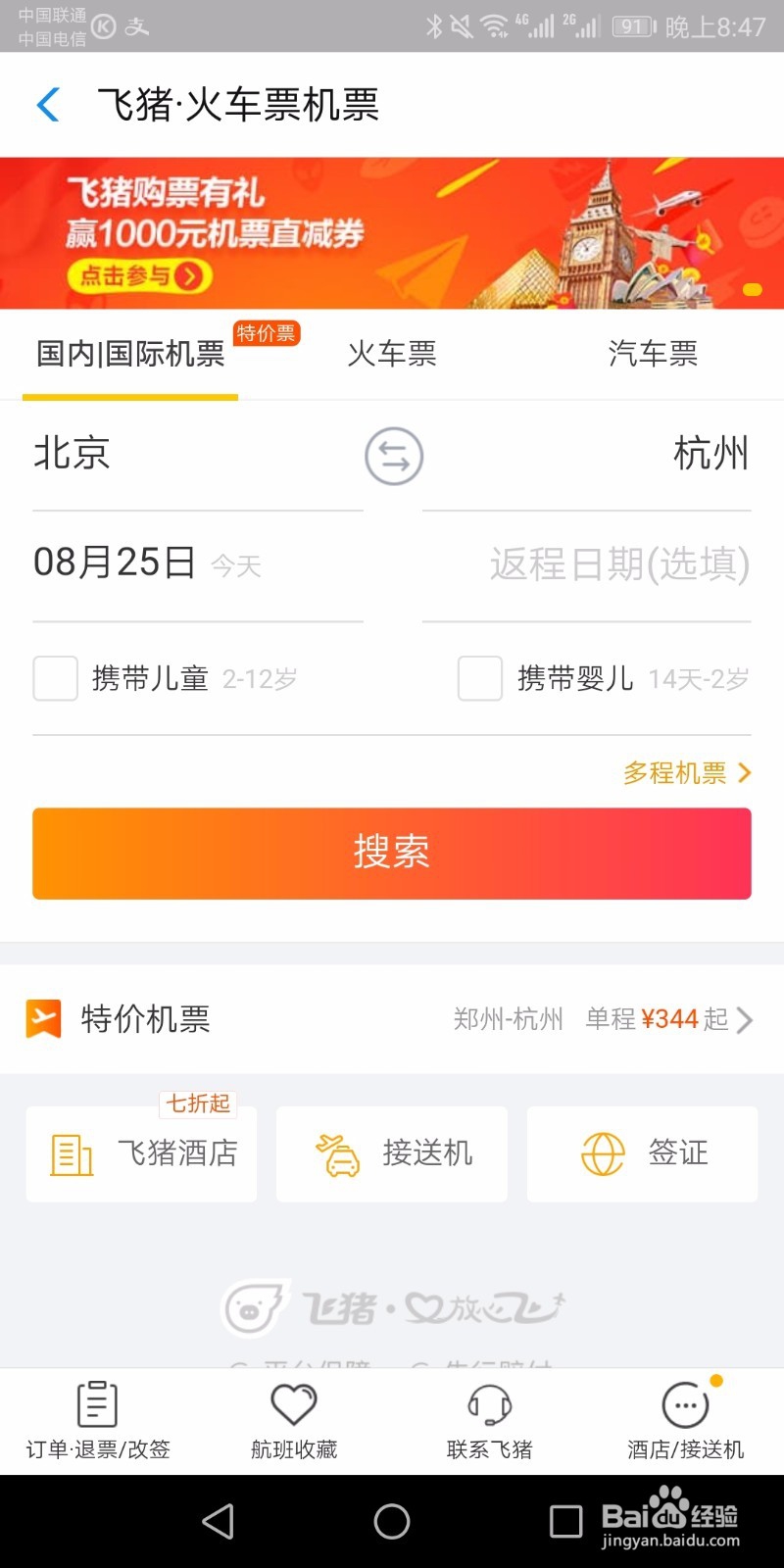
Task: Tap the 联系飞猪 headset icon
Action: (x=488, y=1406)
